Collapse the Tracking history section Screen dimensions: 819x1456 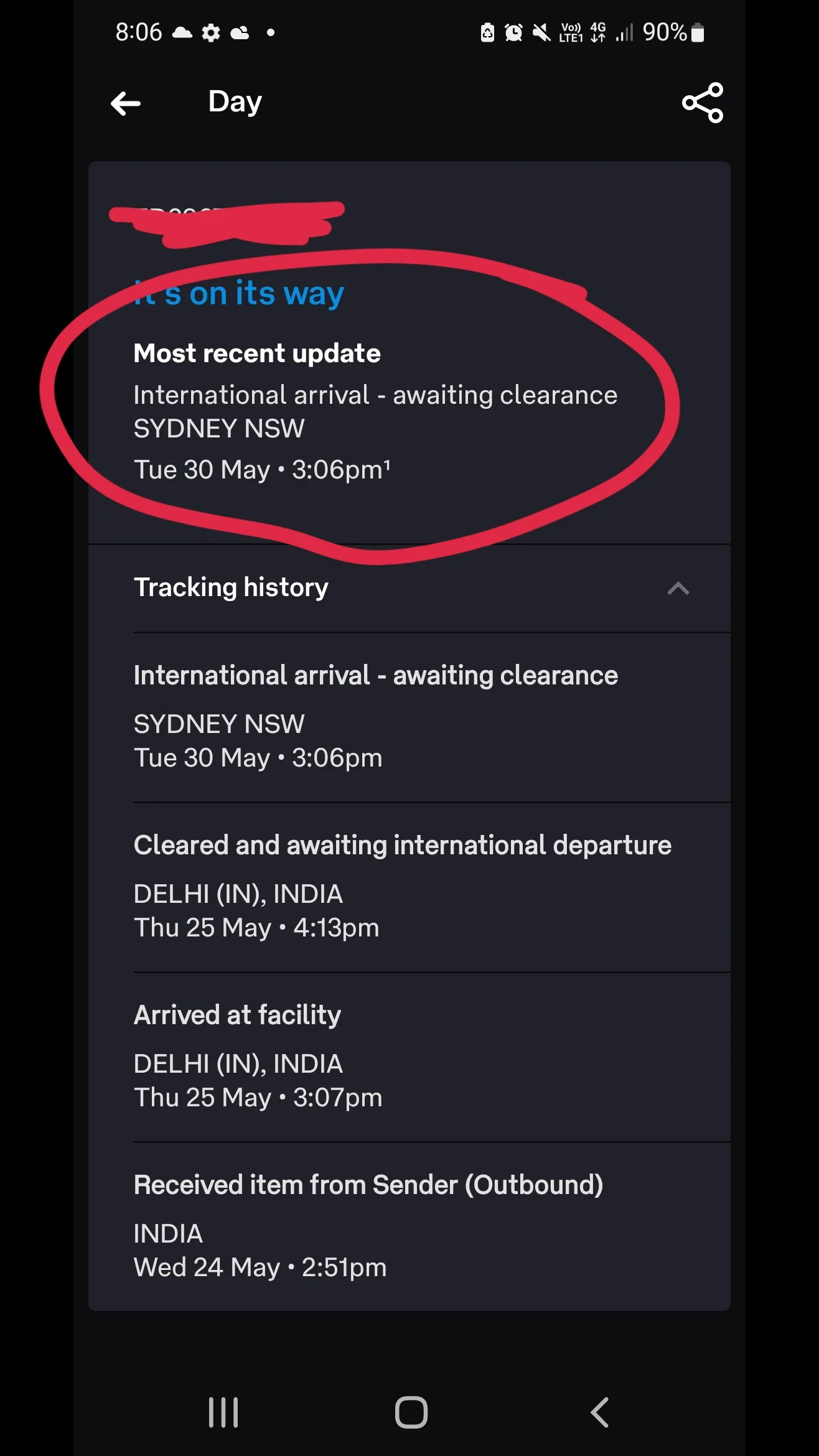678,588
